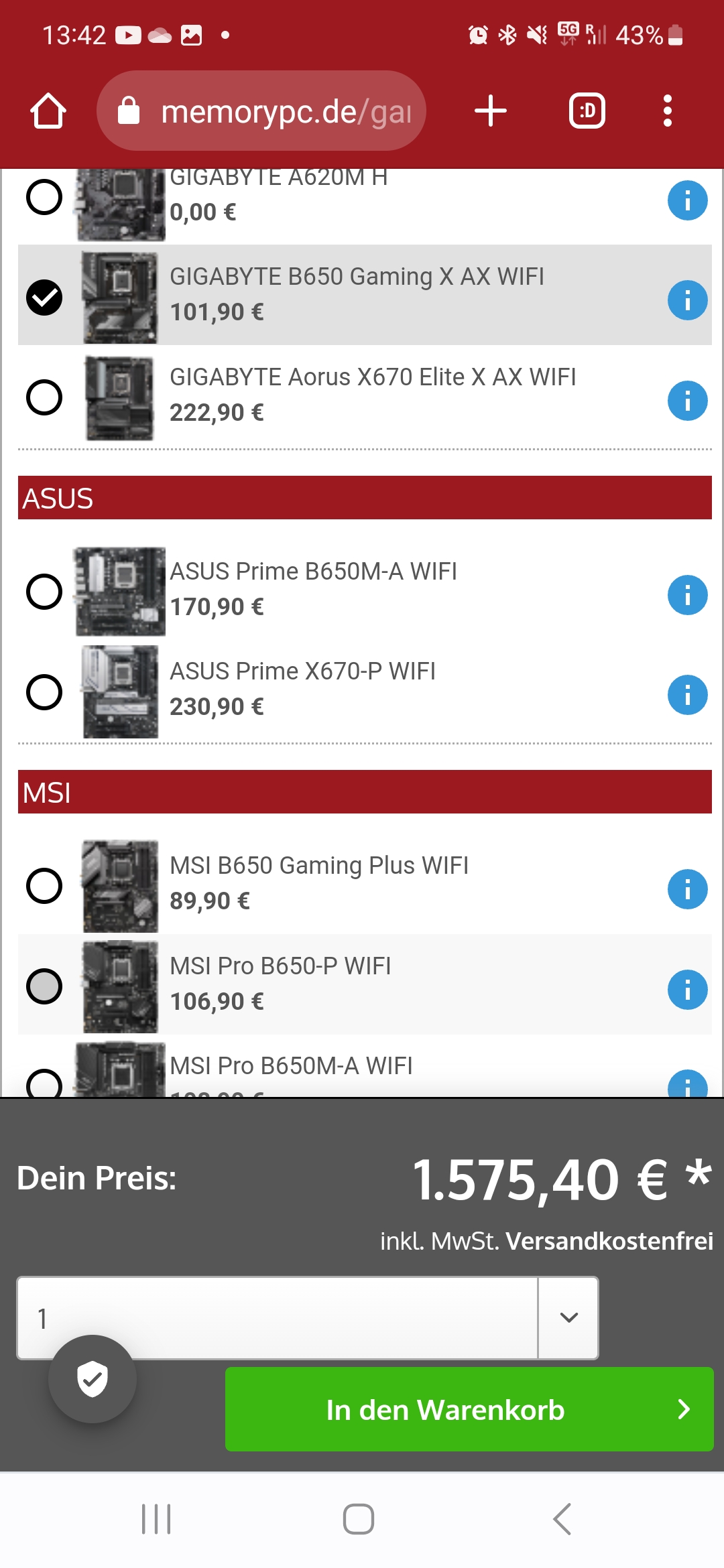The image size is (724, 1568).
Task: Show info for ASUS Prime X670-P WIFI
Action: [x=687, y=695]
